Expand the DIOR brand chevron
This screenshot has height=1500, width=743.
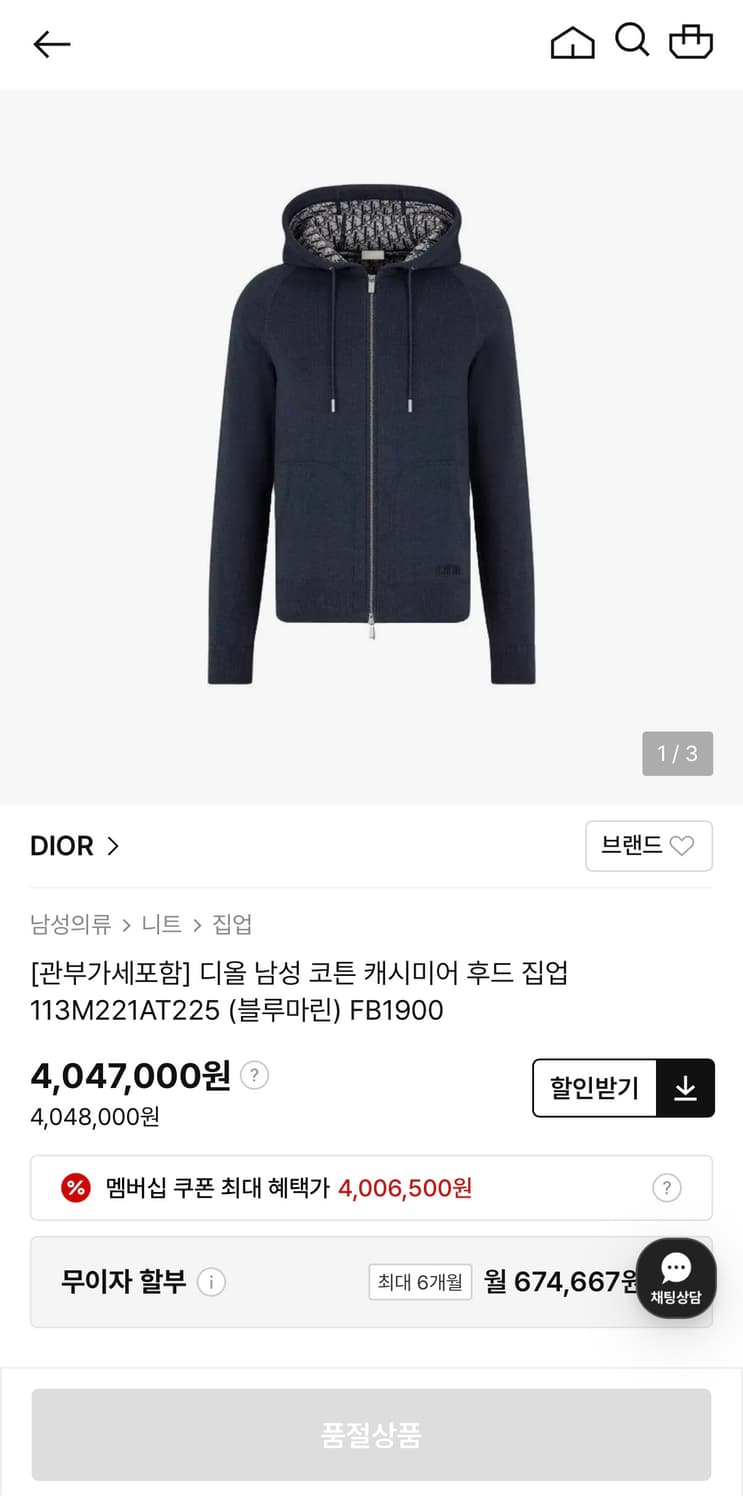(x=112, y=846)
